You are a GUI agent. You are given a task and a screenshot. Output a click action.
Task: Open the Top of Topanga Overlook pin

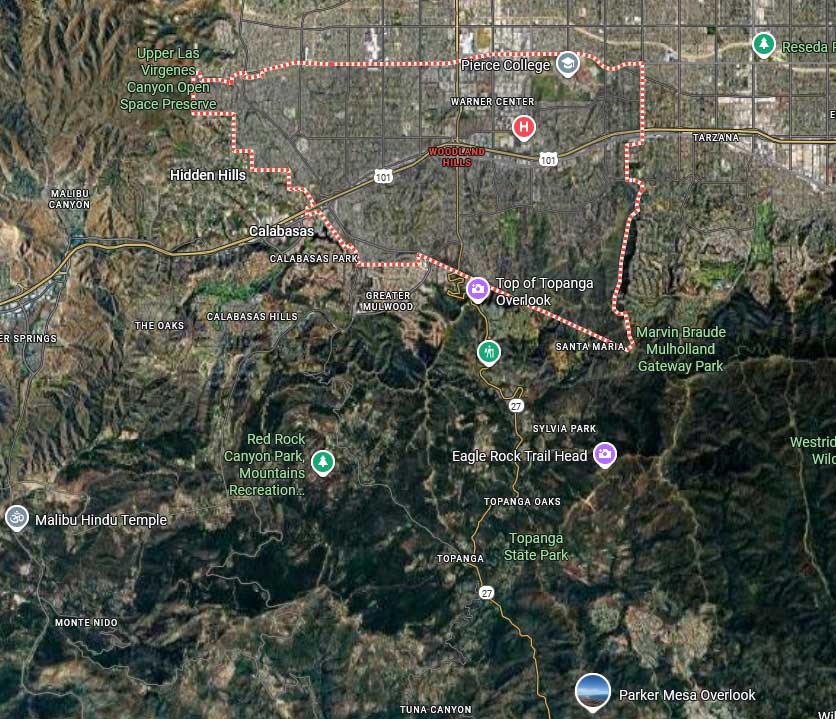coord(478,289)
